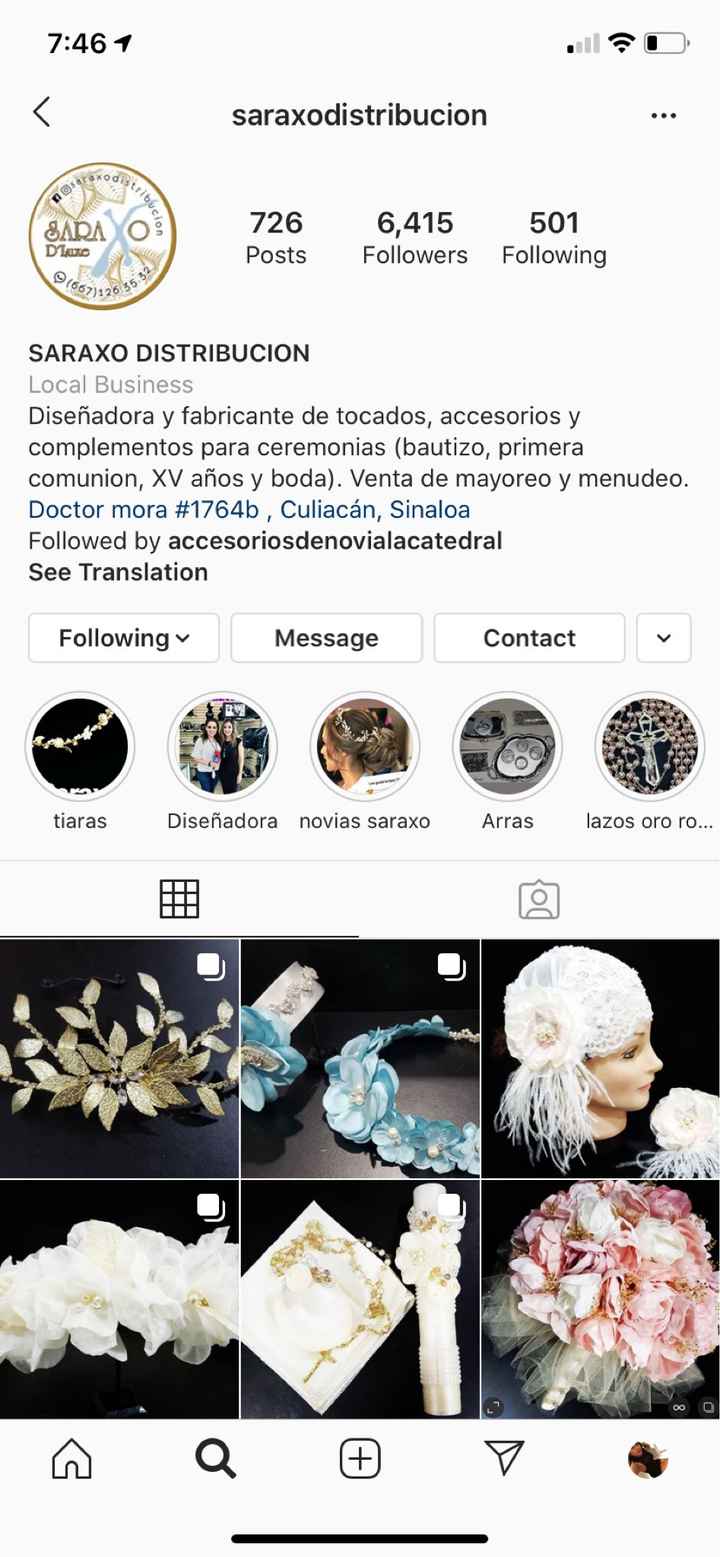The image size is (720, 1557).
Task: Open the gold leaf tiara post
Action: click(119, 1058)
